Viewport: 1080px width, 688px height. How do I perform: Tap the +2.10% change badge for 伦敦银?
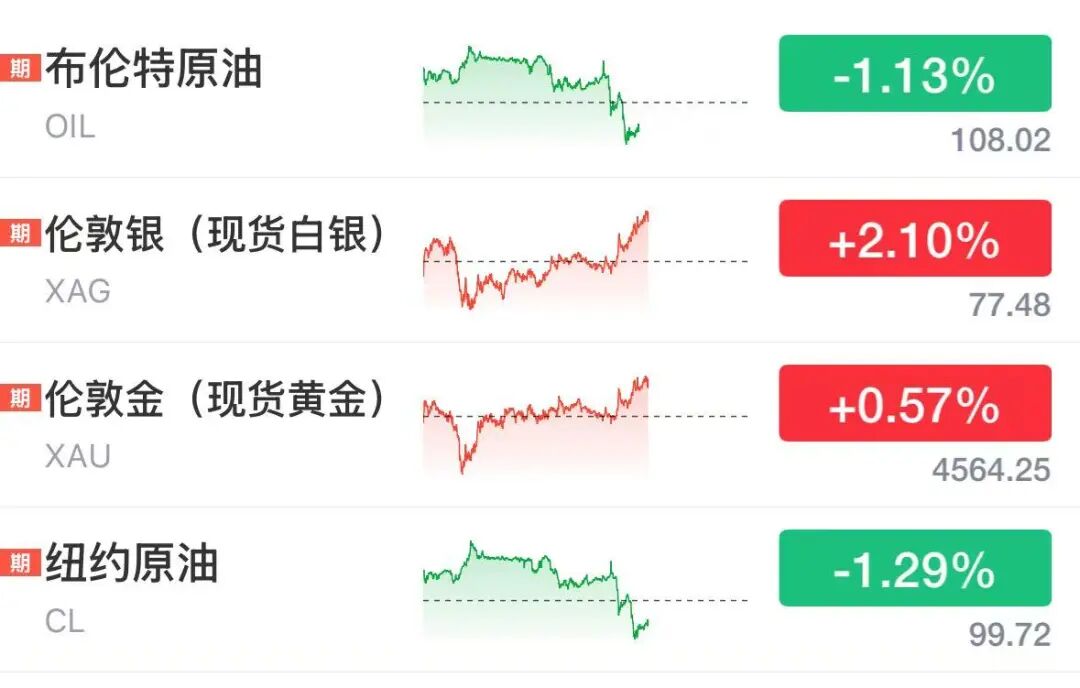click(x=915, y=238)
